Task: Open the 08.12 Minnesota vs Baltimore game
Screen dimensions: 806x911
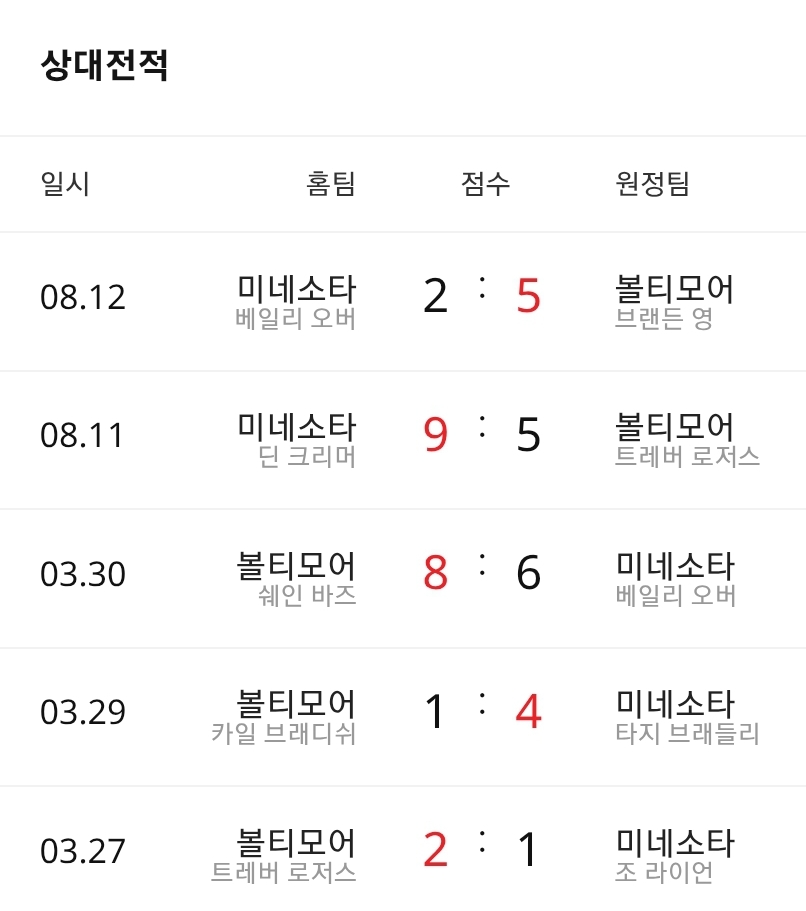Action: 403,302
